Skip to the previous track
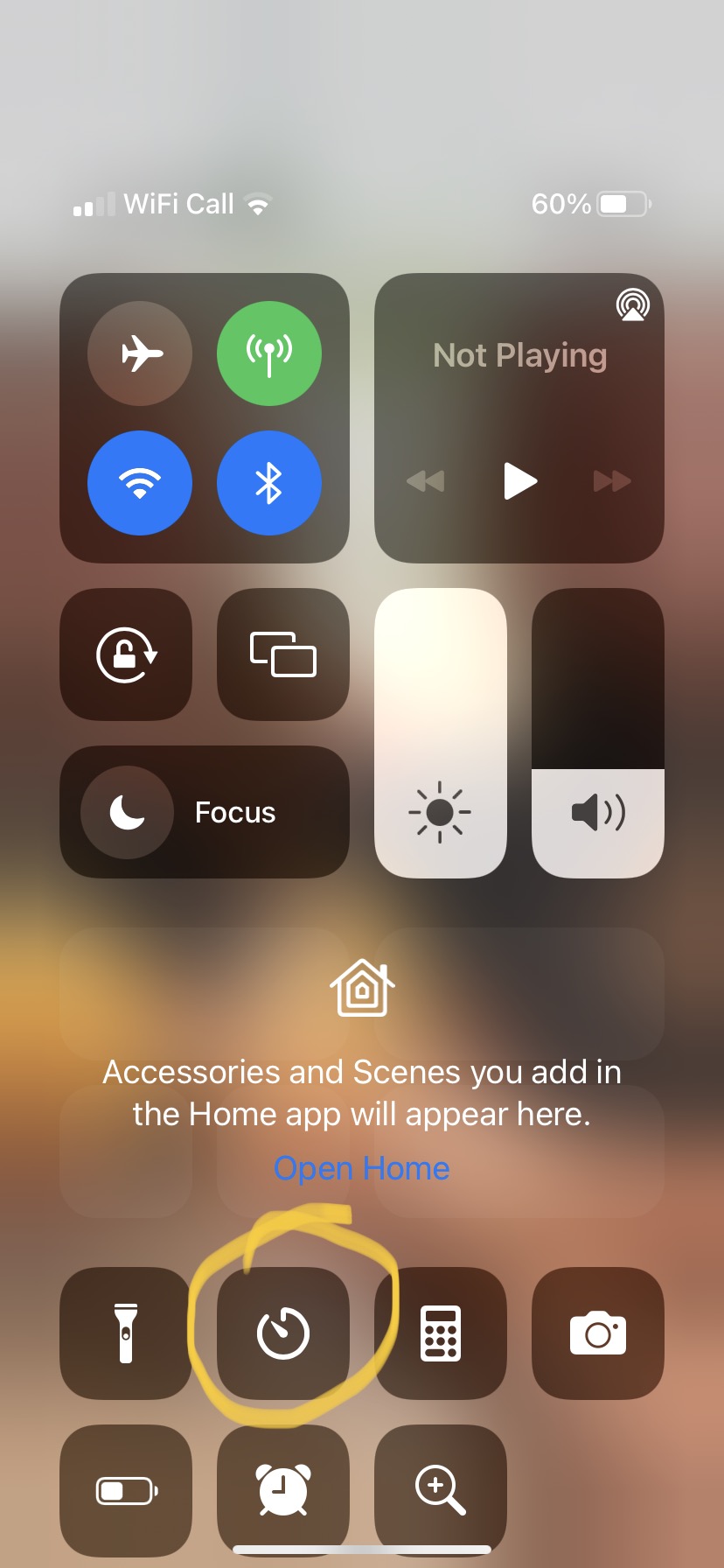724x1568 pixels. [426, 481]
